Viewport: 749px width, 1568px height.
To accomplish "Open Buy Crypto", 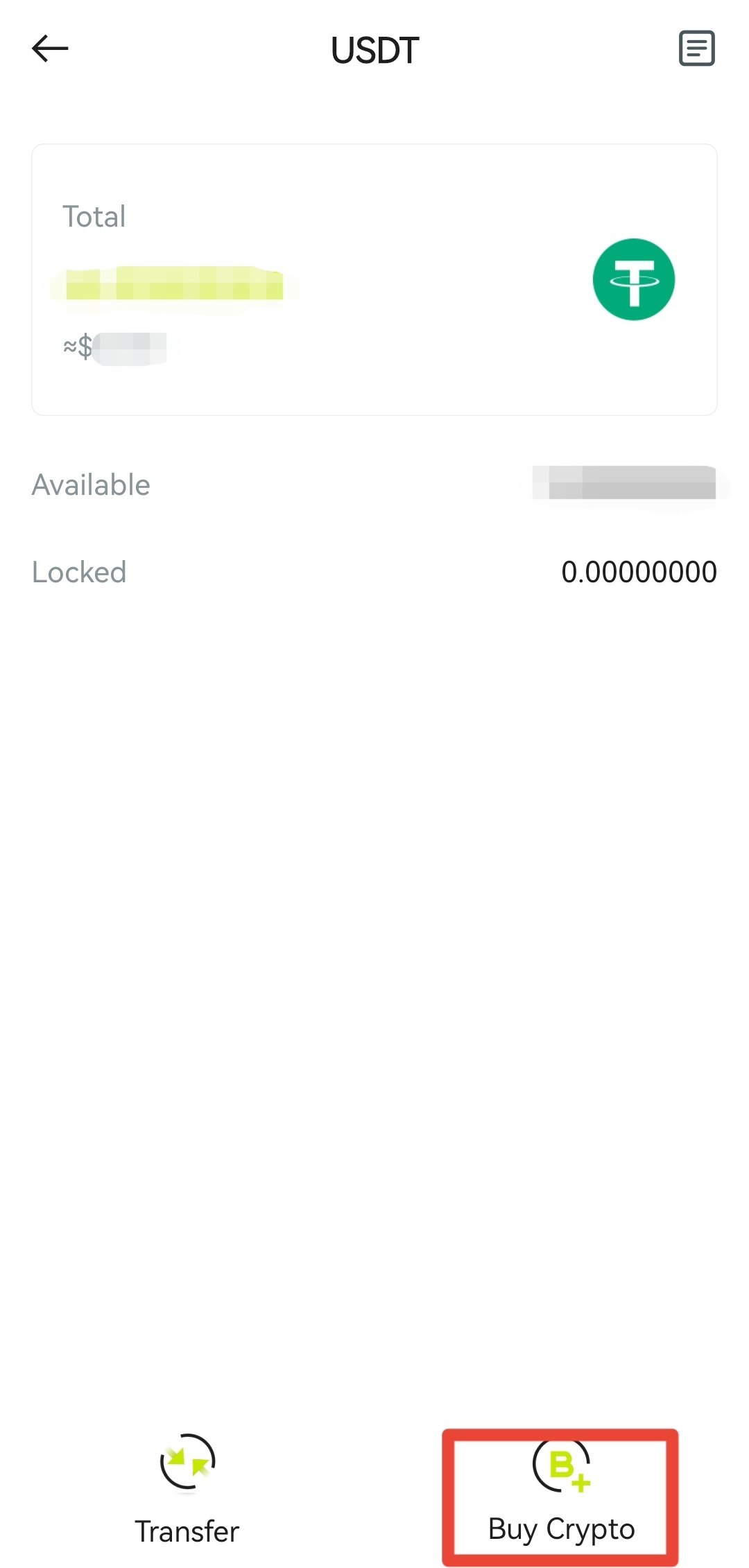I will tap(560, 1492).
